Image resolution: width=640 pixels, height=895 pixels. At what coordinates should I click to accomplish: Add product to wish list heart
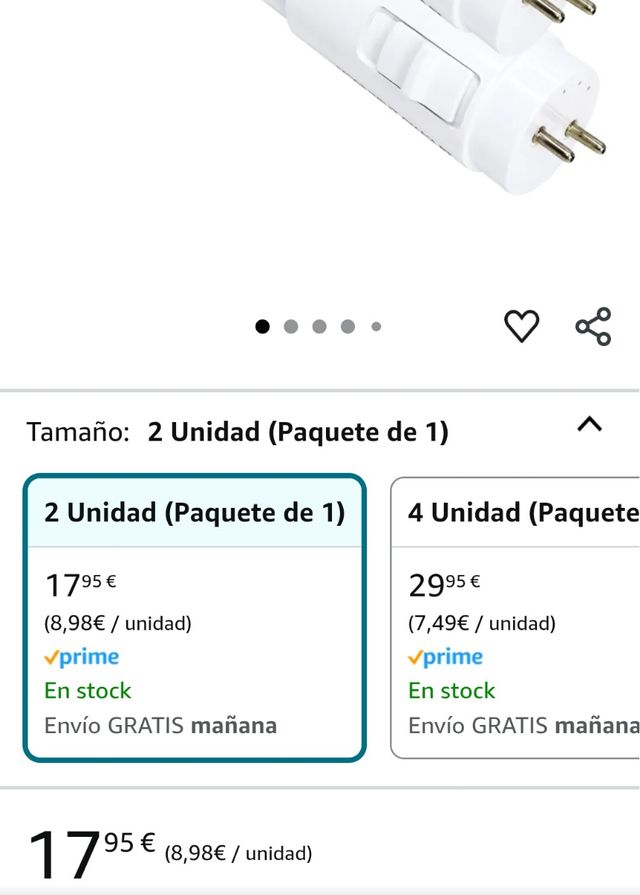pyautogui.click(x=521, y=326)
